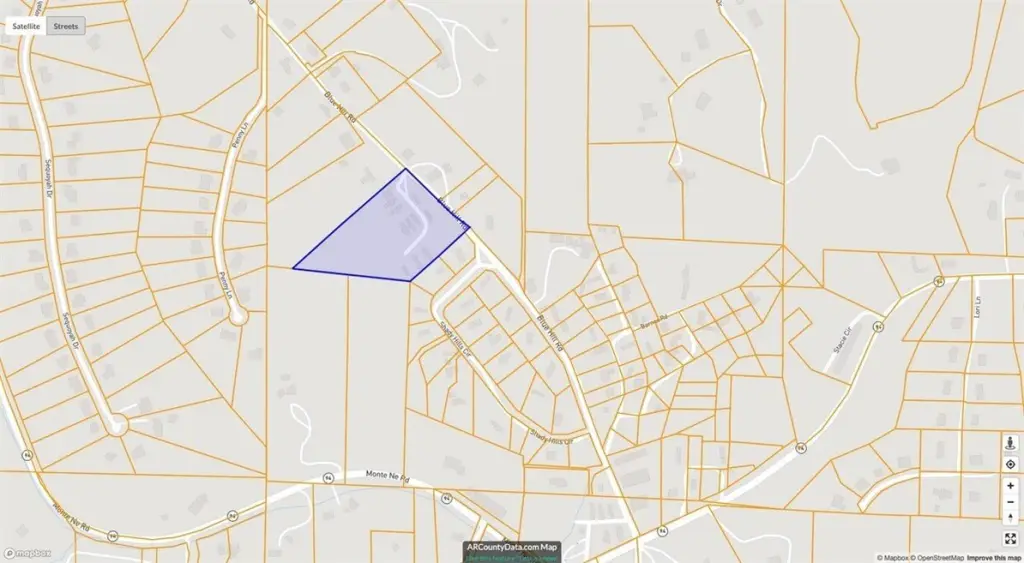Enter fullscreen map mode
The width and height of the screenshot is (1024, 563).
coord(1010,538)
